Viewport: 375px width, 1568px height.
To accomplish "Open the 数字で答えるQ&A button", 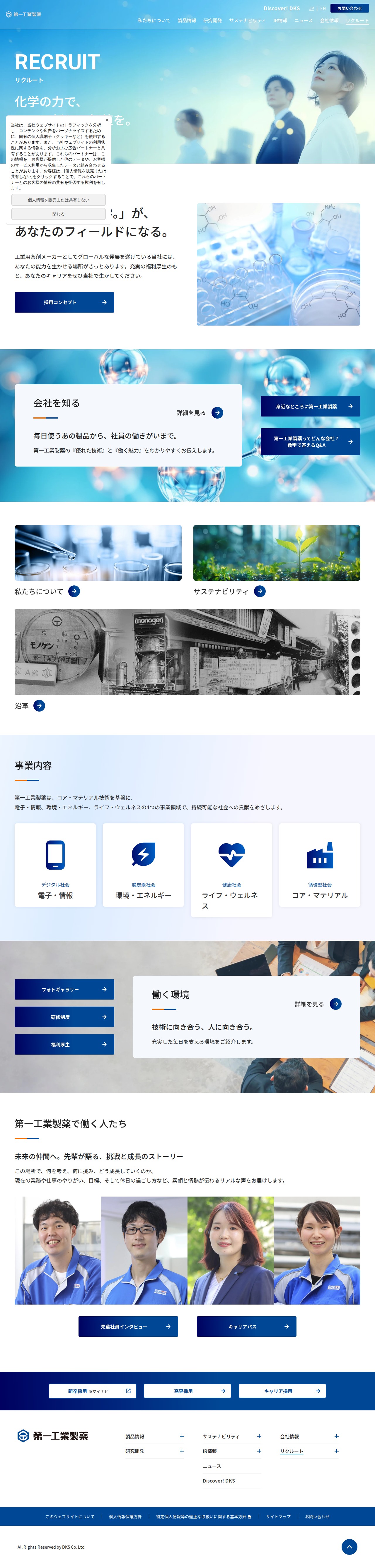I will (x=310, y=441).
